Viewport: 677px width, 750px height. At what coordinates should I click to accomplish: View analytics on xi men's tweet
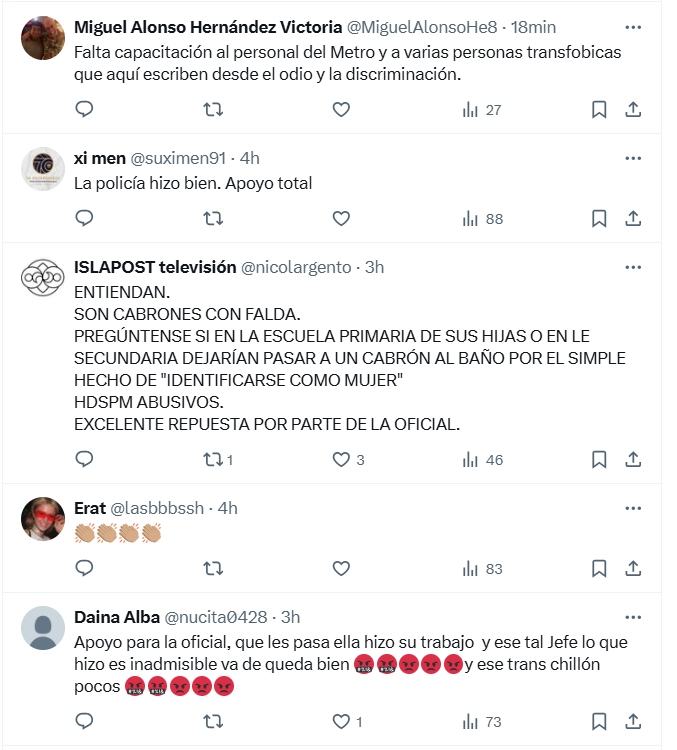pyautogui.click(x=482, y=219)
